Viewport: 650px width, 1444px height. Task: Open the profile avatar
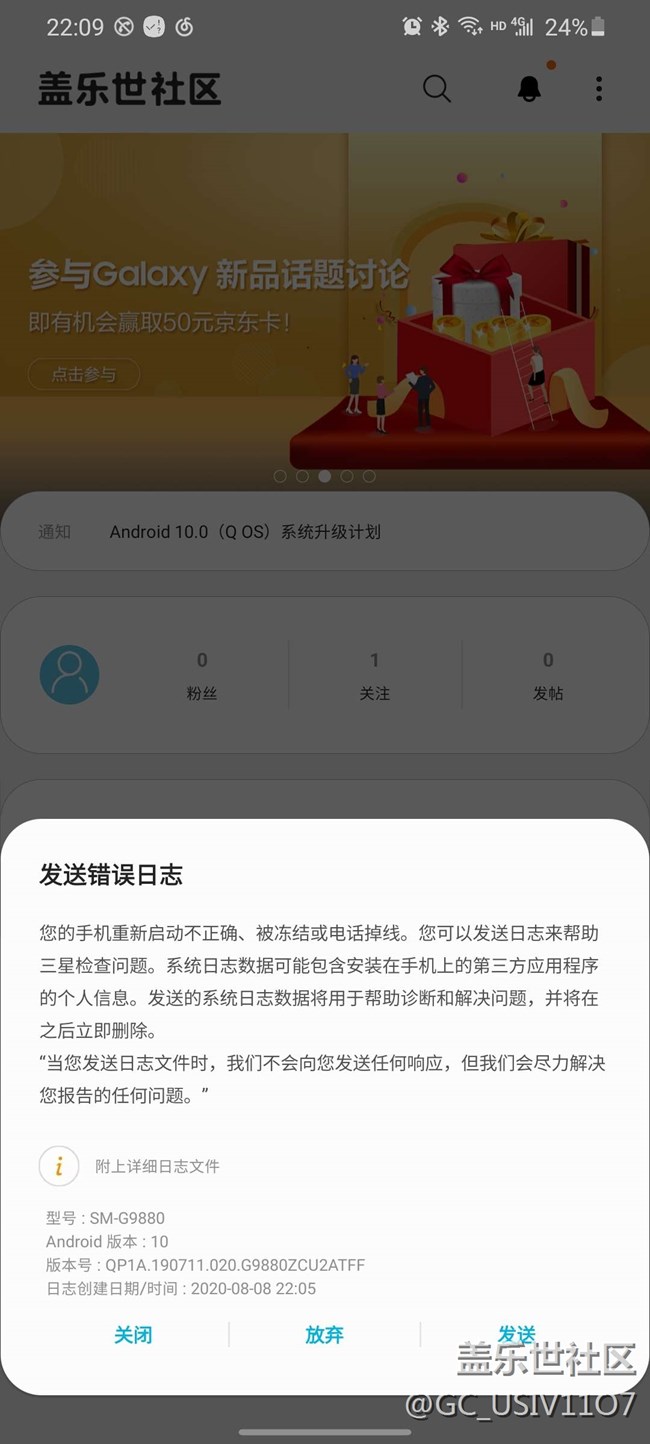[69, 674]
